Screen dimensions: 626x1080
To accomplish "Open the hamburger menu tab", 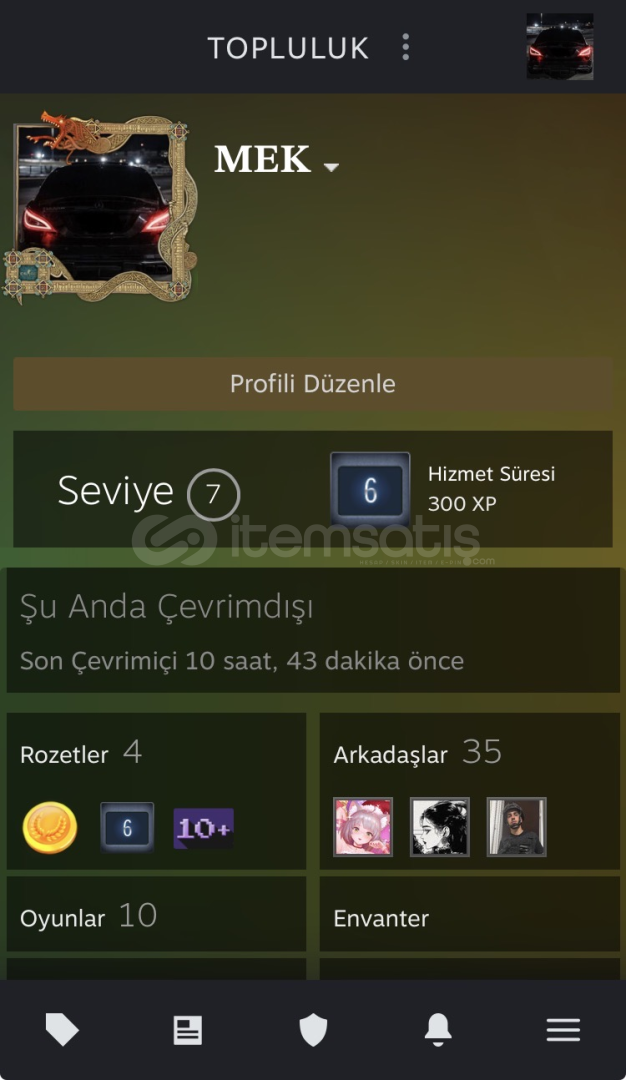I will (563, 1030).
